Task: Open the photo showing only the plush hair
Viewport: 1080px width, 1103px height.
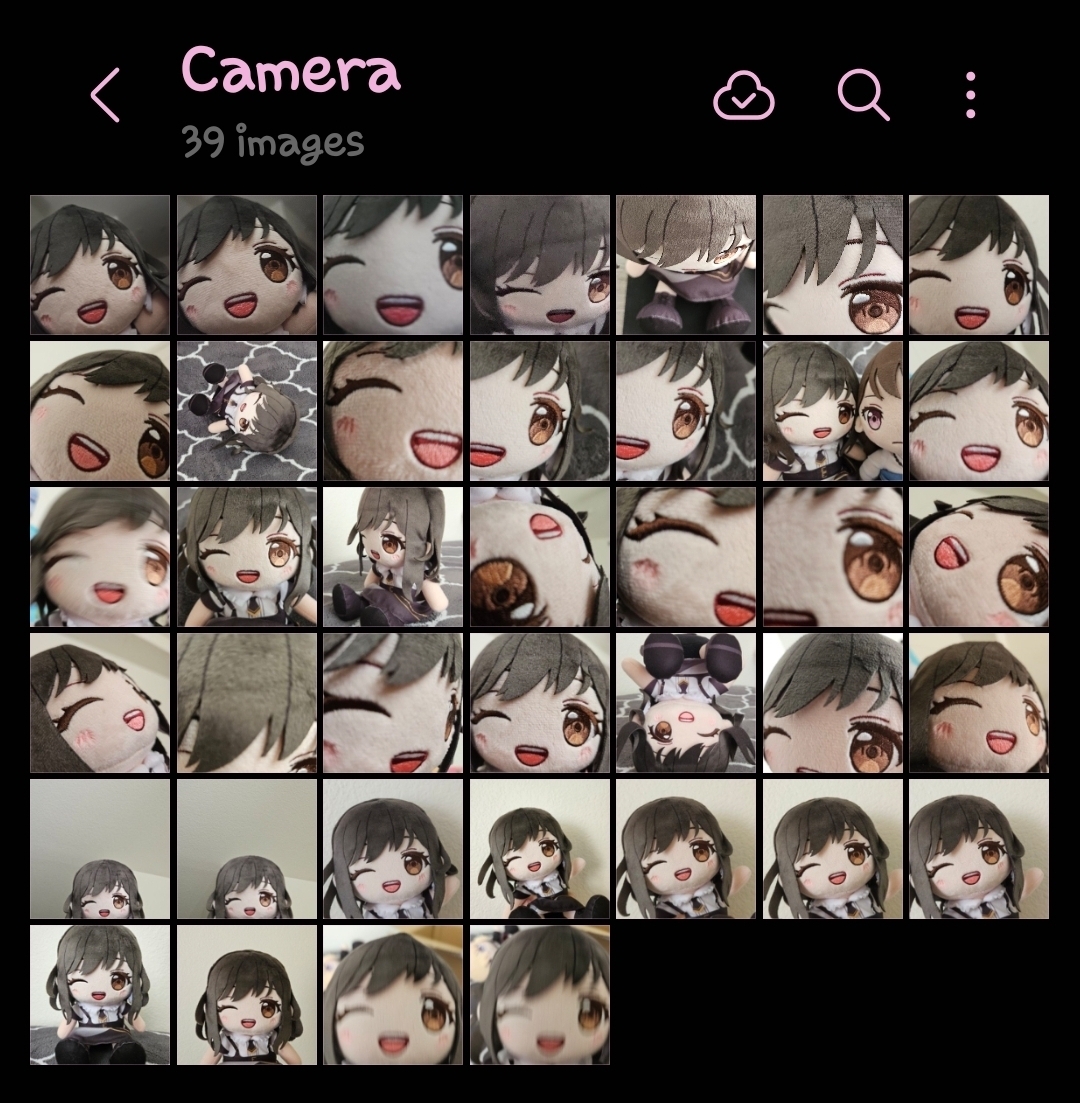Action: 247,703
